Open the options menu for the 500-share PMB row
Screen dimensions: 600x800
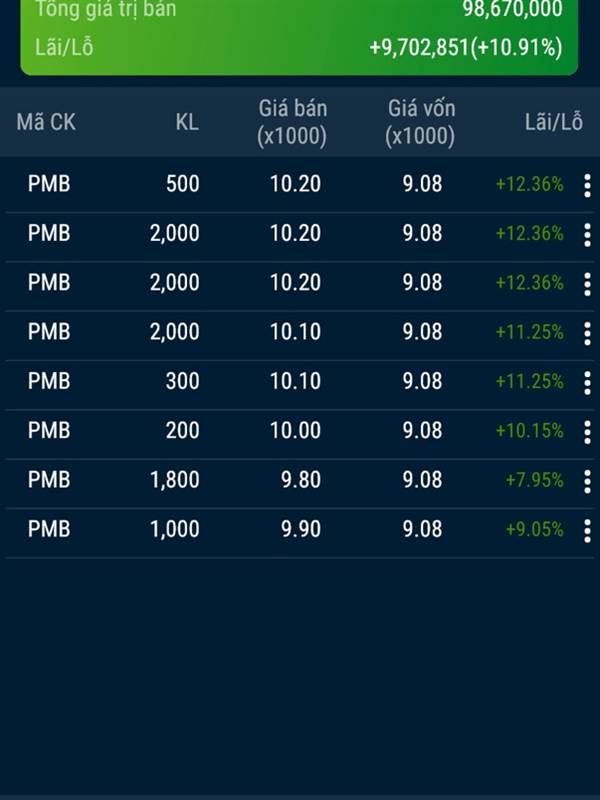(x=587, y=185)
